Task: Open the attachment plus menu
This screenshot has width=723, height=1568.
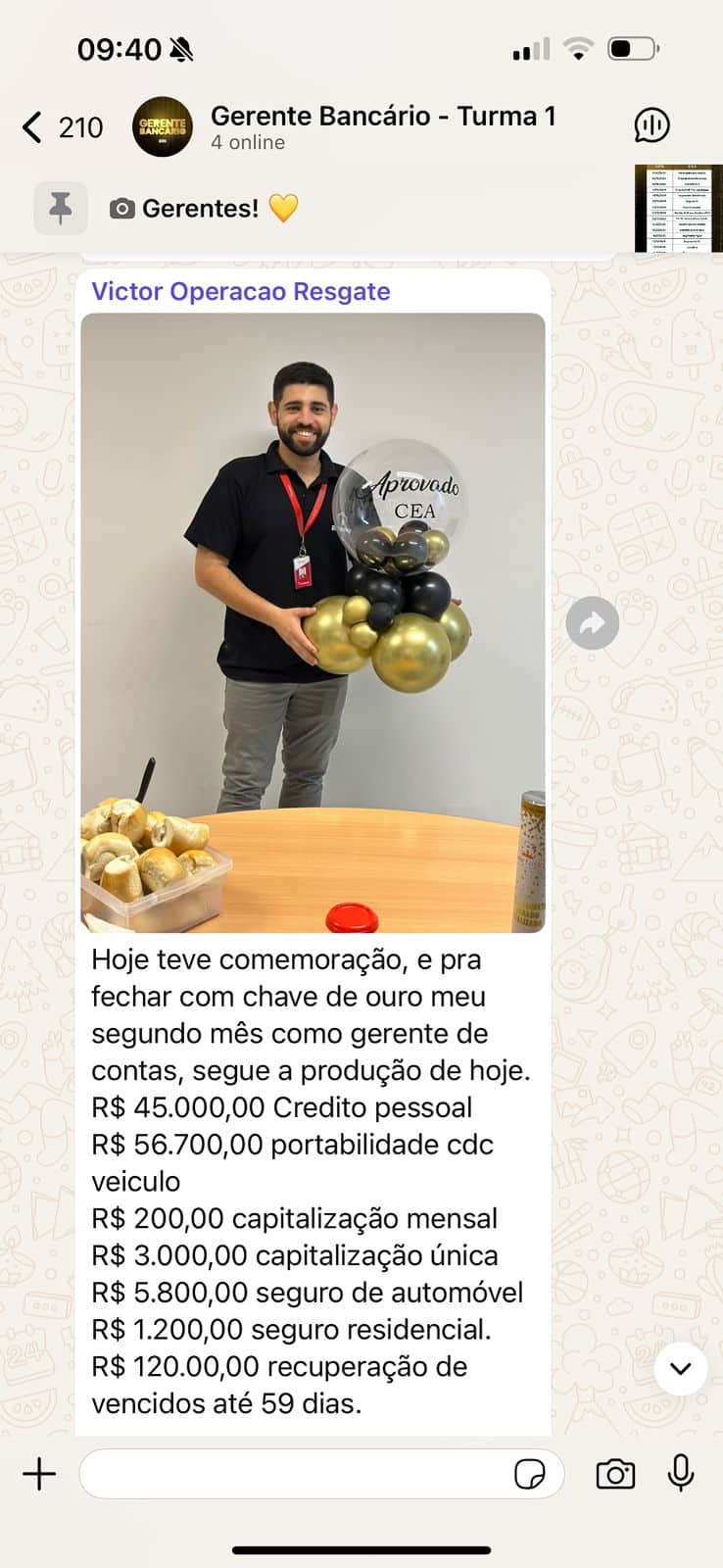Action: [x=40, y=1474]
